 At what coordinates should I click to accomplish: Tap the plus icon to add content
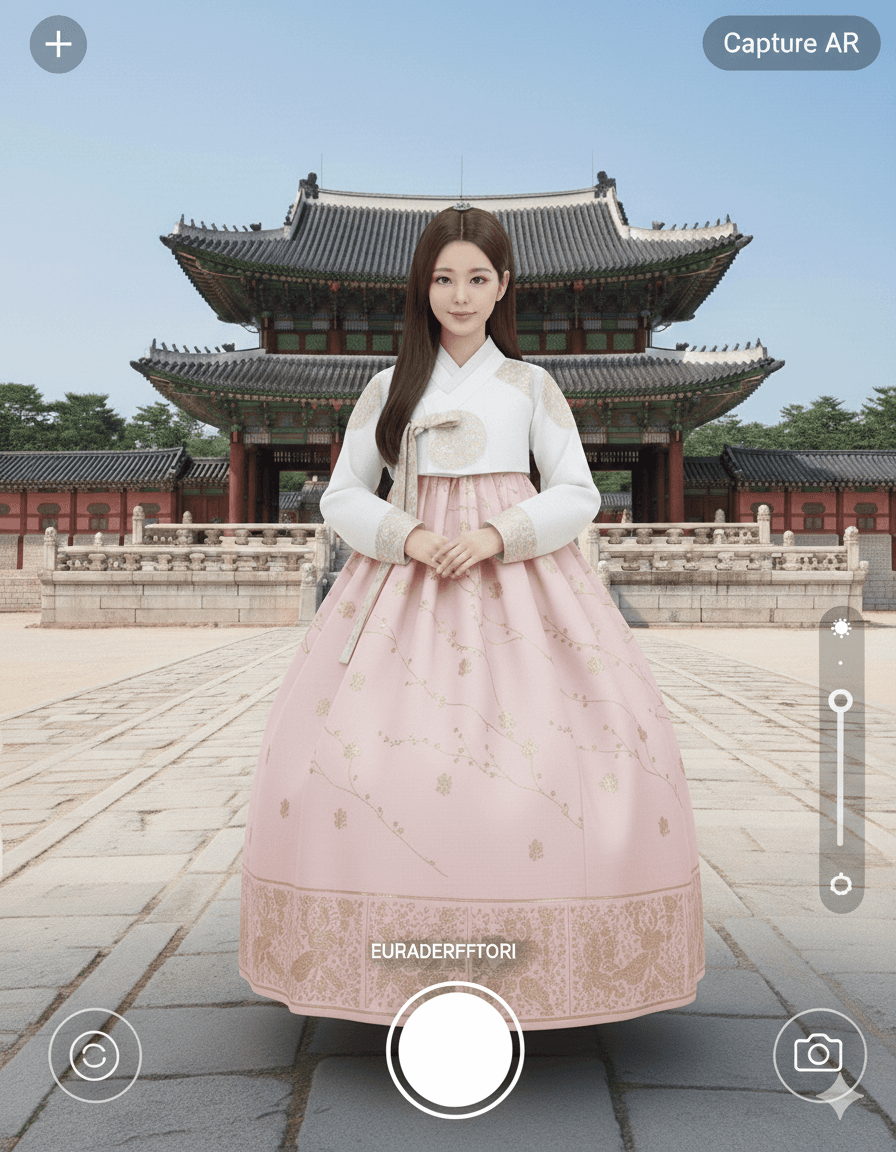click(x=58, y=44)
